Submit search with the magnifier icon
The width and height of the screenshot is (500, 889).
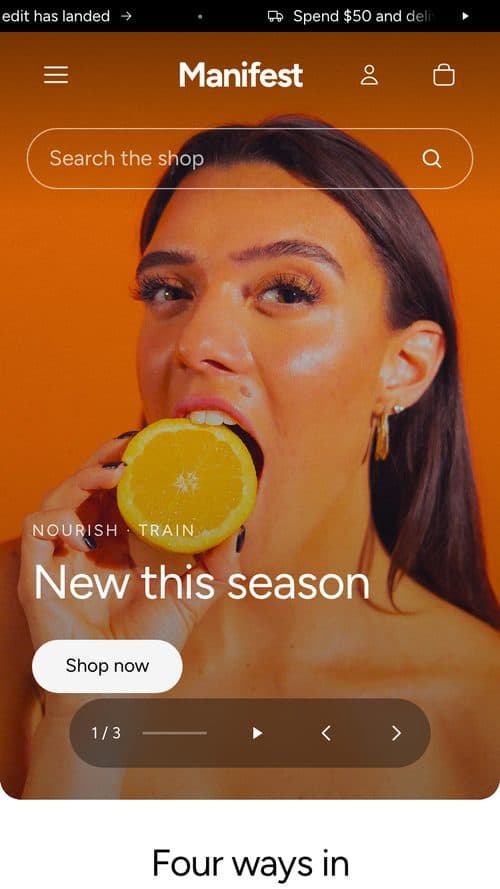(431, 159)
